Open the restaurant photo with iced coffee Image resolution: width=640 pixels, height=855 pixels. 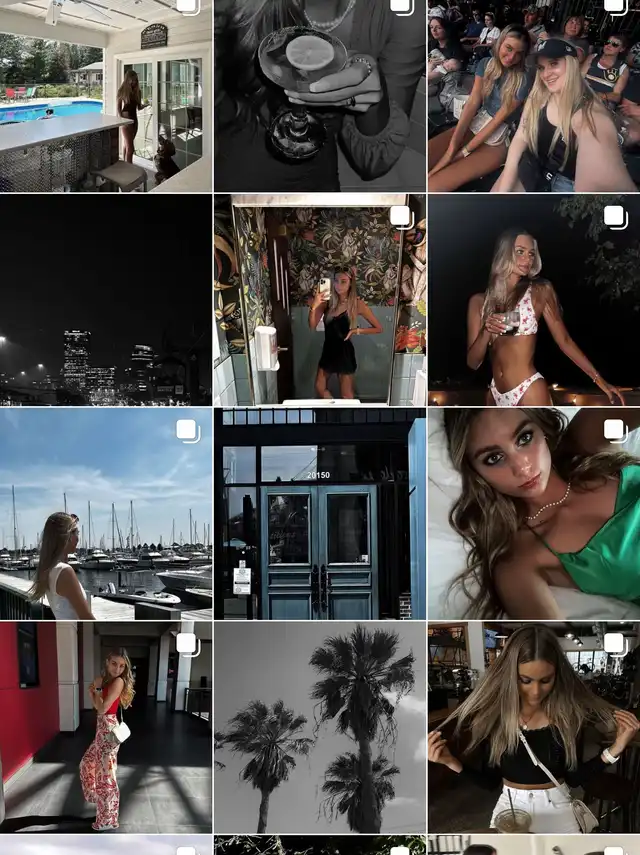click(533, 727)
